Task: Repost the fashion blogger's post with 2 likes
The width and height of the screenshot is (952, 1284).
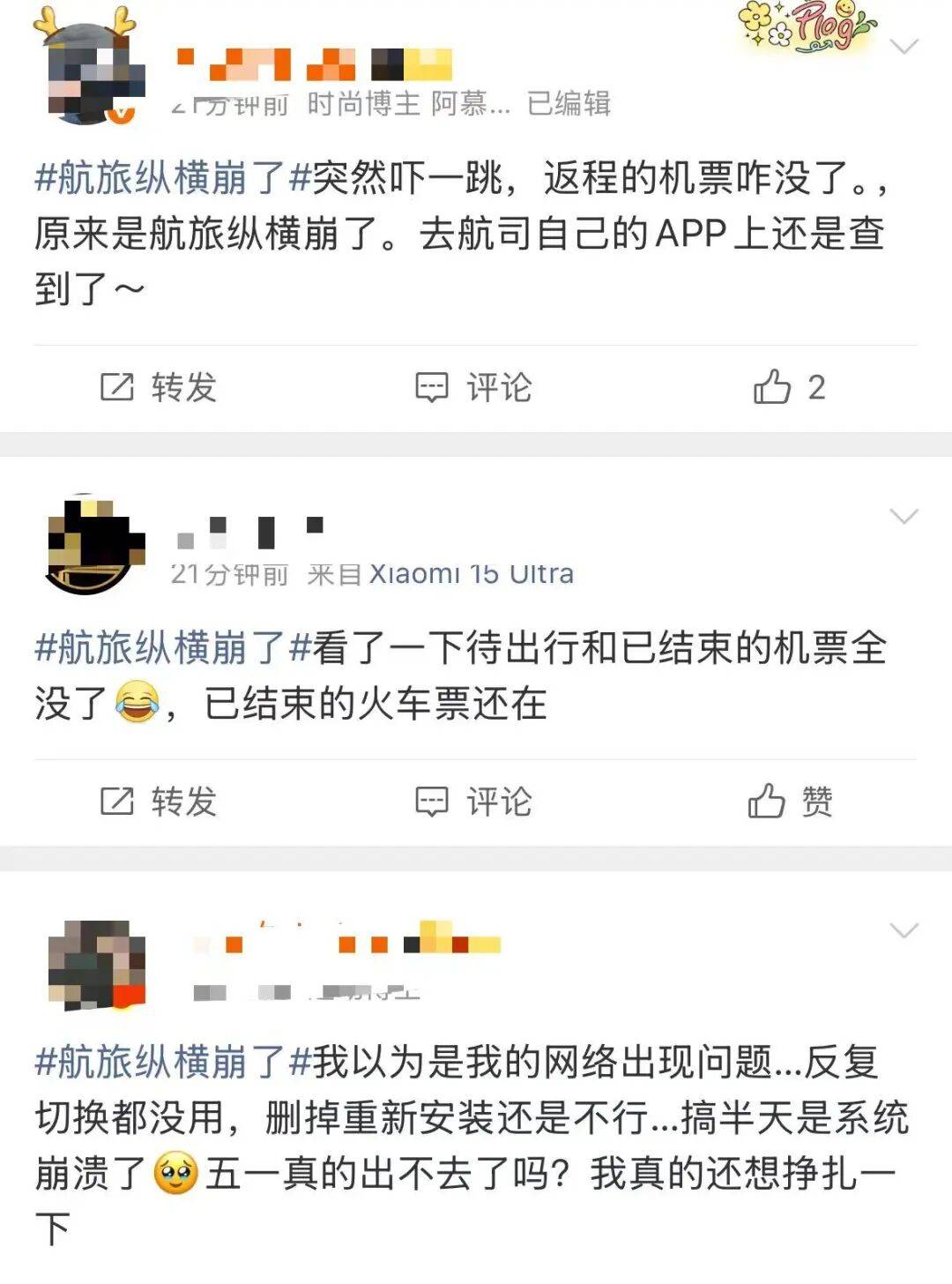Action: (159, 387)
